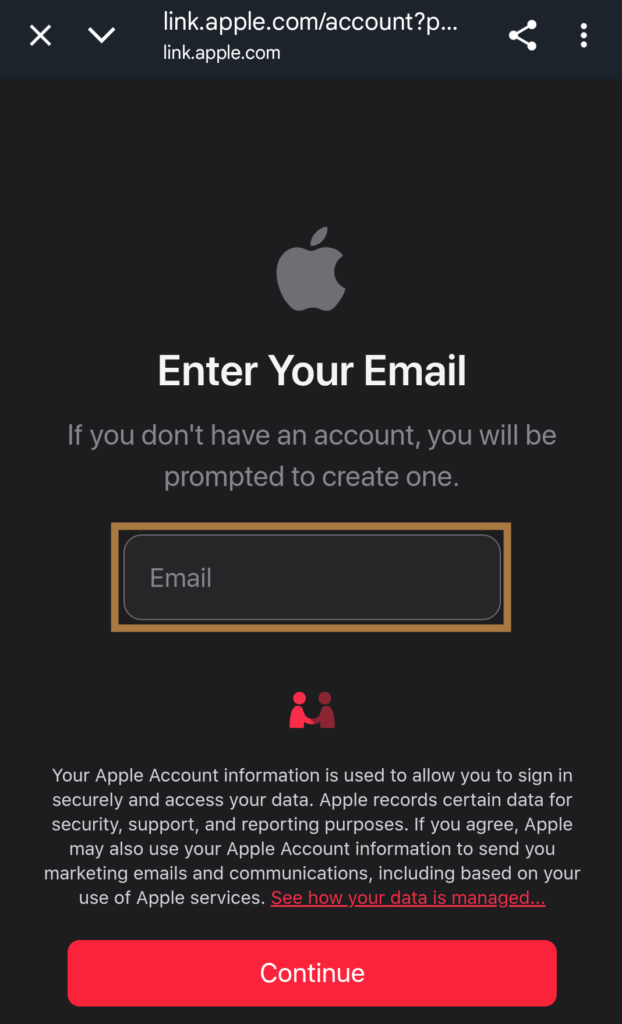Share the link.apple.com page
Viewport: 622px width, 1024px height.
[523, 35]
